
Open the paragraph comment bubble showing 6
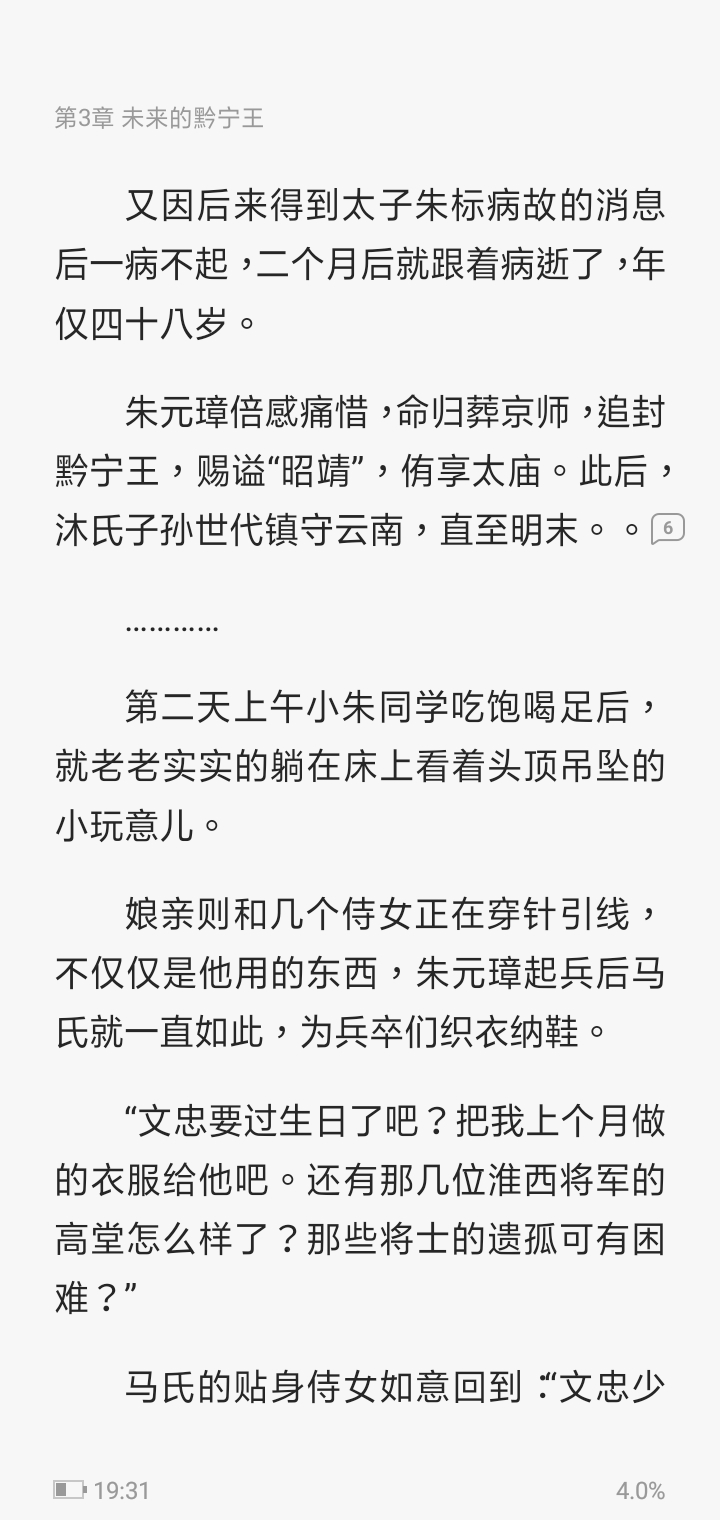(667, 528)
